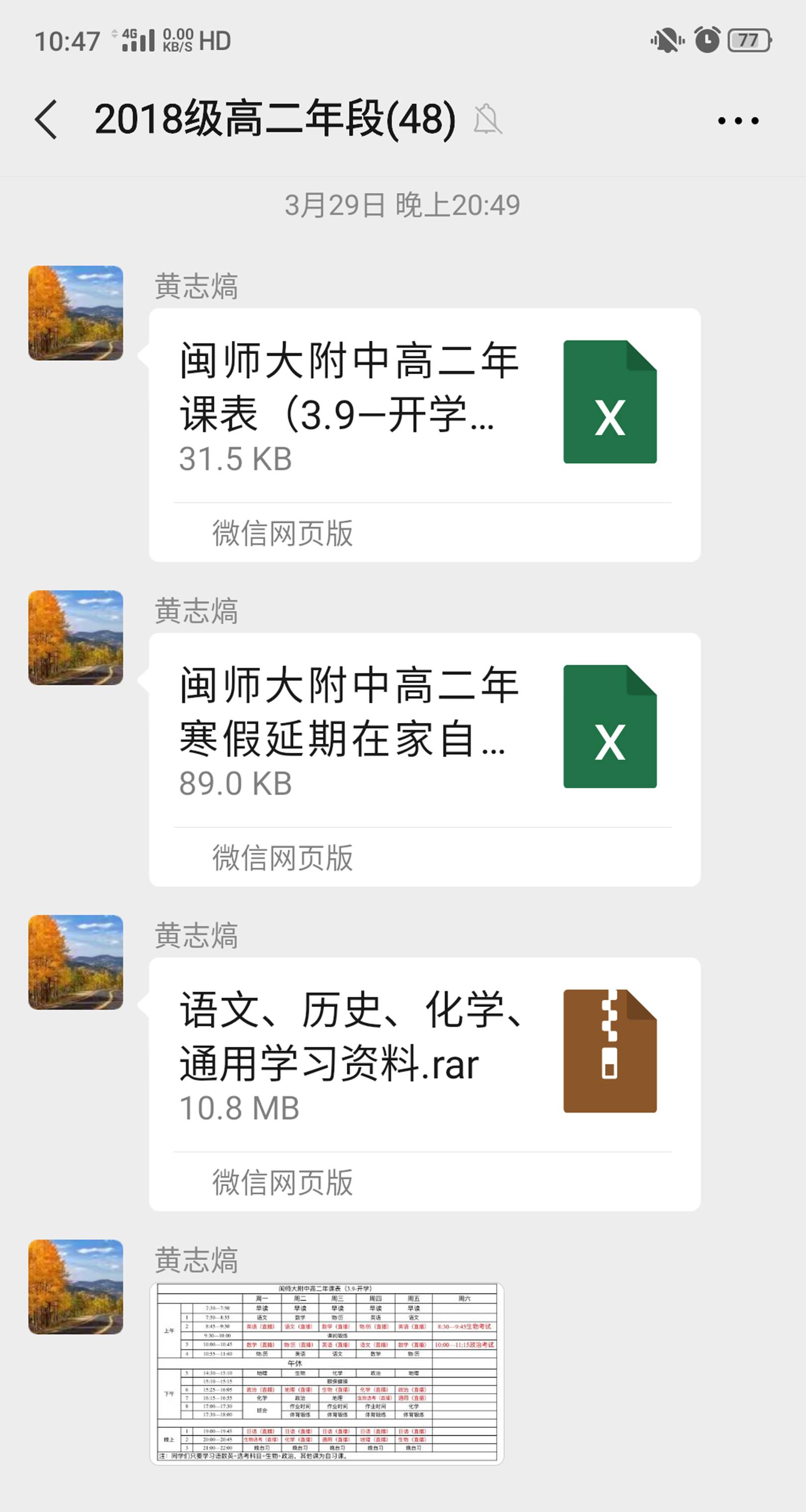Open the 10.8 MB rar archive
The height and width of the screenshot is (1512, 806).
(x=424, y=1054)
